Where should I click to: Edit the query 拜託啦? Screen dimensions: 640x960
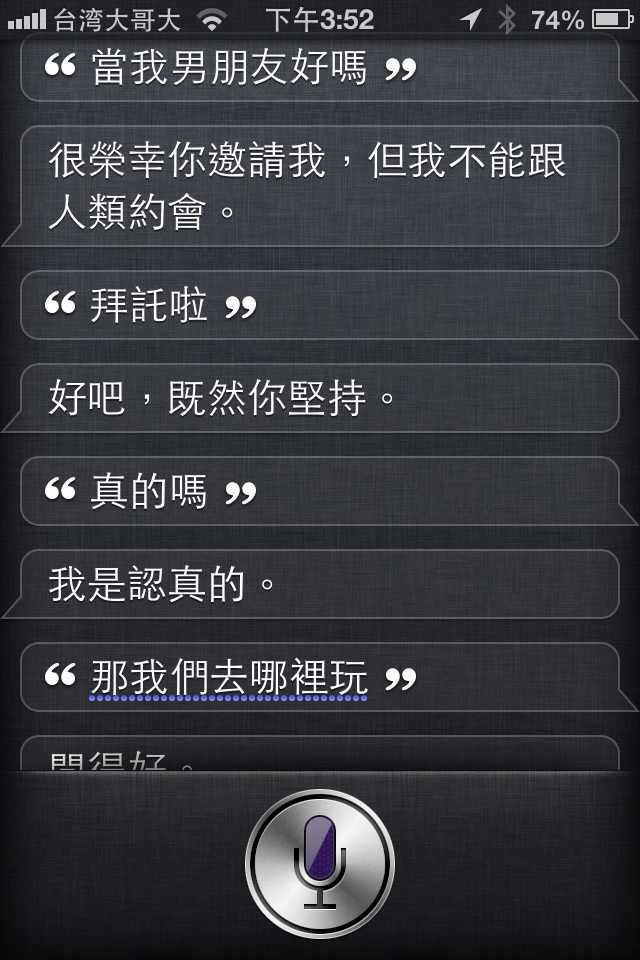coord(150,305)
